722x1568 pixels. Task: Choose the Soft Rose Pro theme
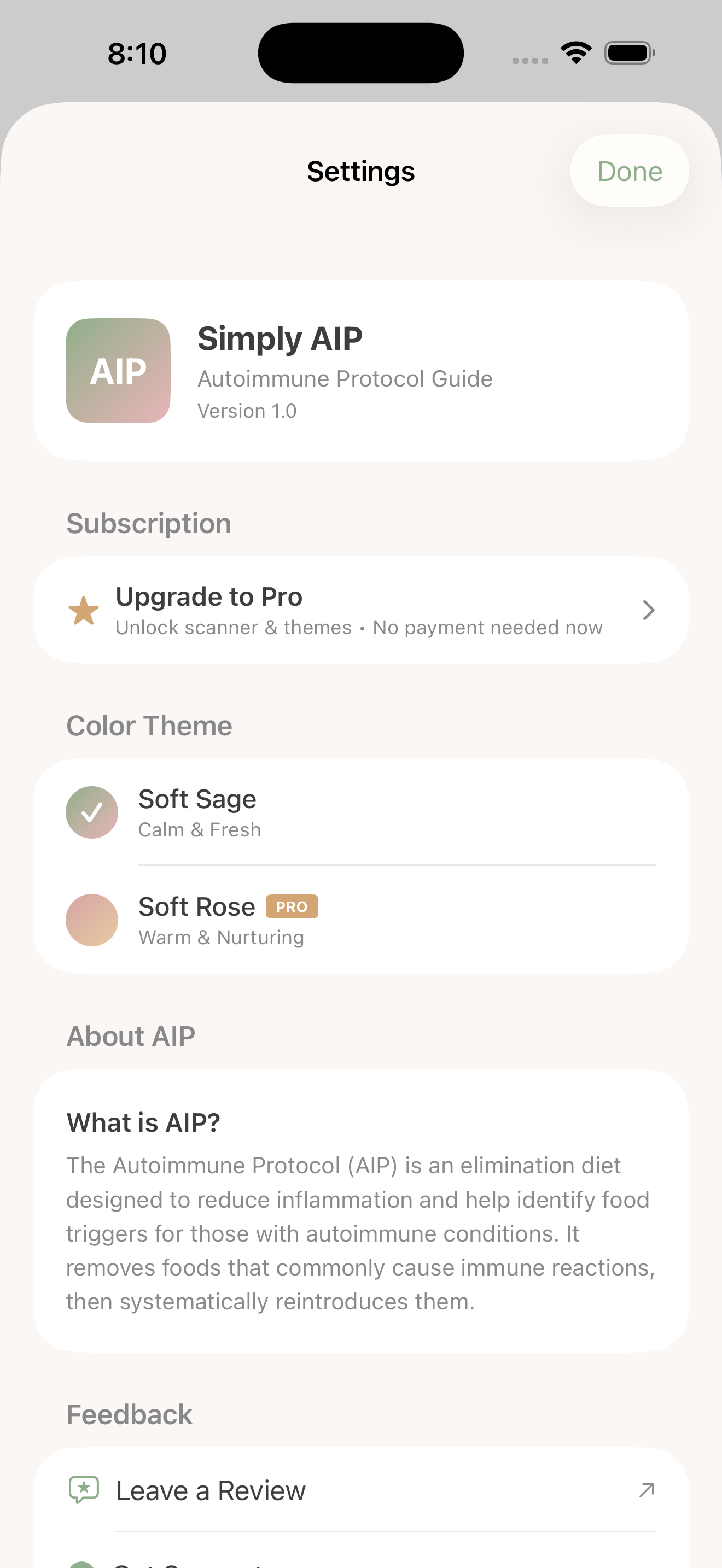[x=360, y=920]
